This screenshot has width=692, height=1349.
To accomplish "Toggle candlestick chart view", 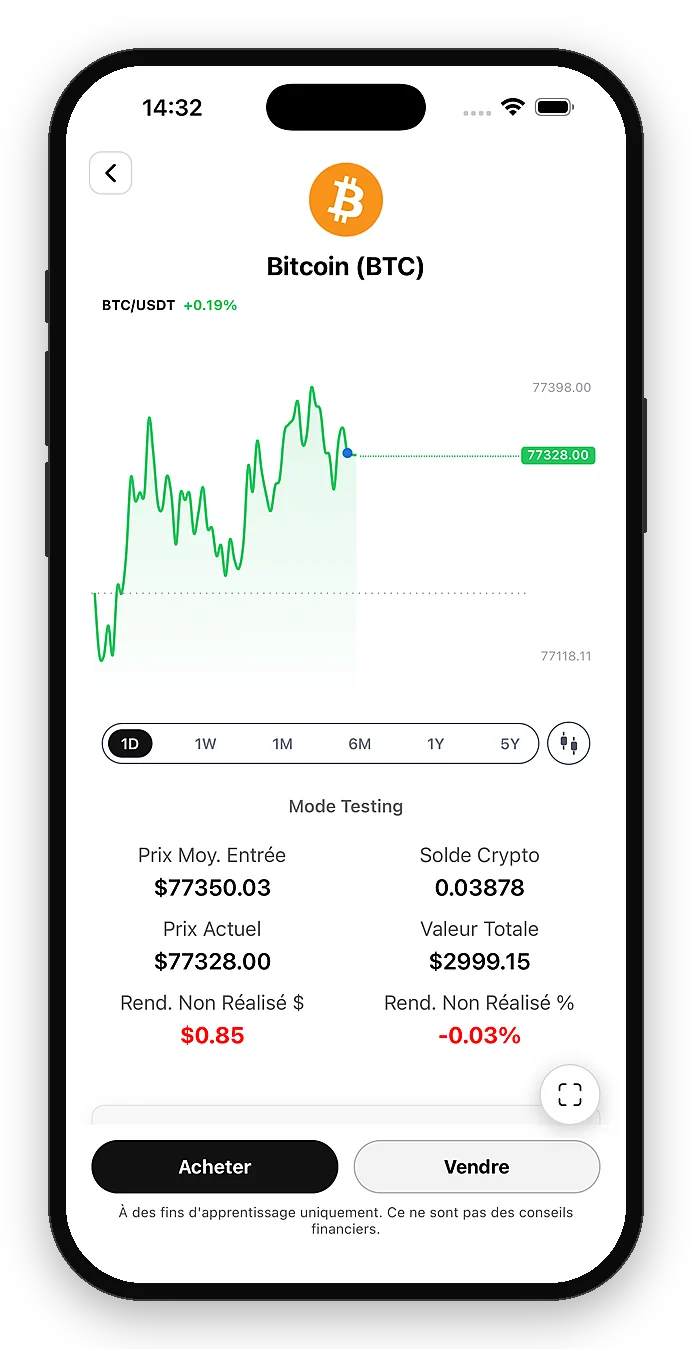I will [569, 744].
